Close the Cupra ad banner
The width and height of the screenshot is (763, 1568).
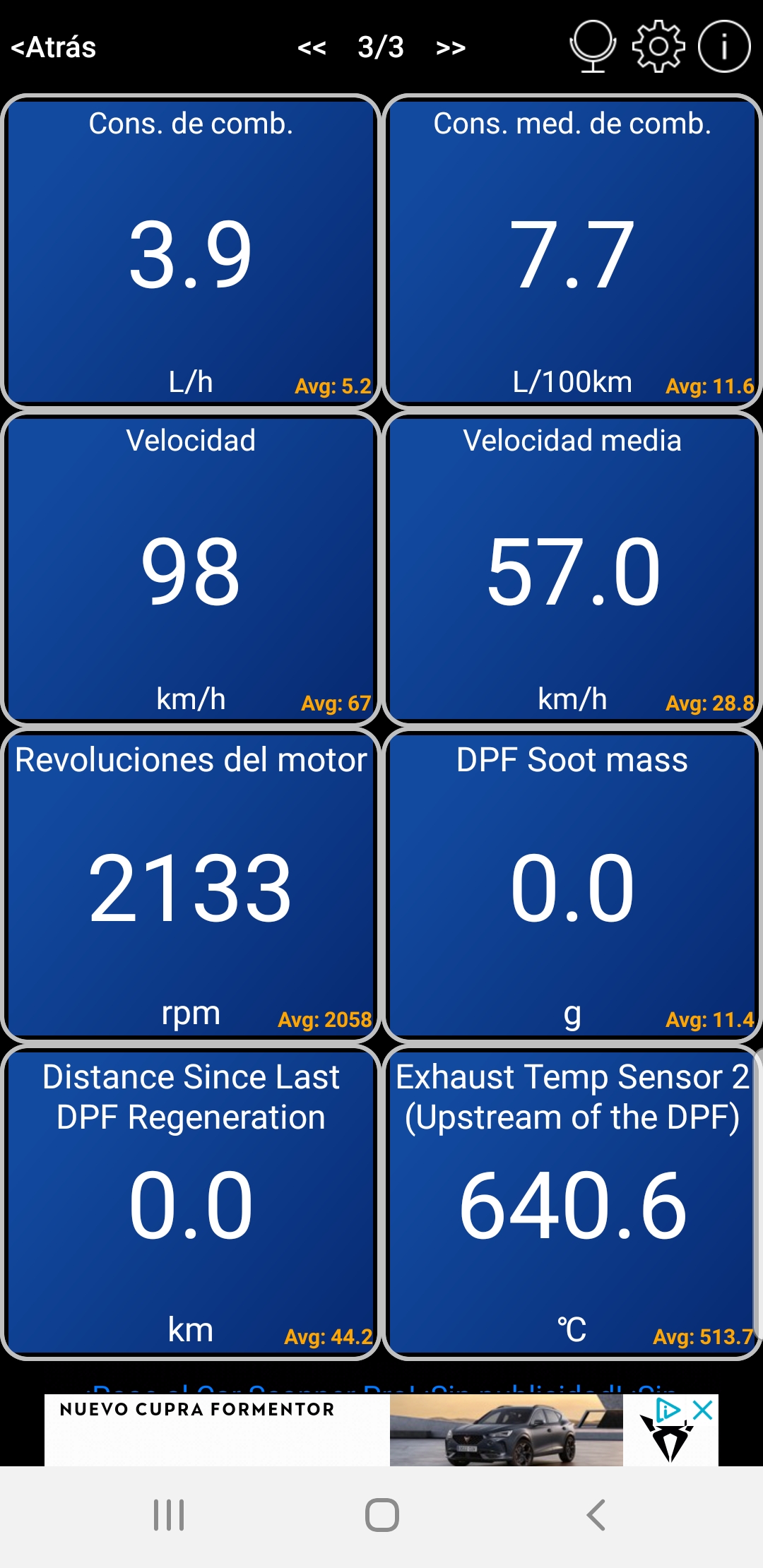click(x=703, y=1410)
